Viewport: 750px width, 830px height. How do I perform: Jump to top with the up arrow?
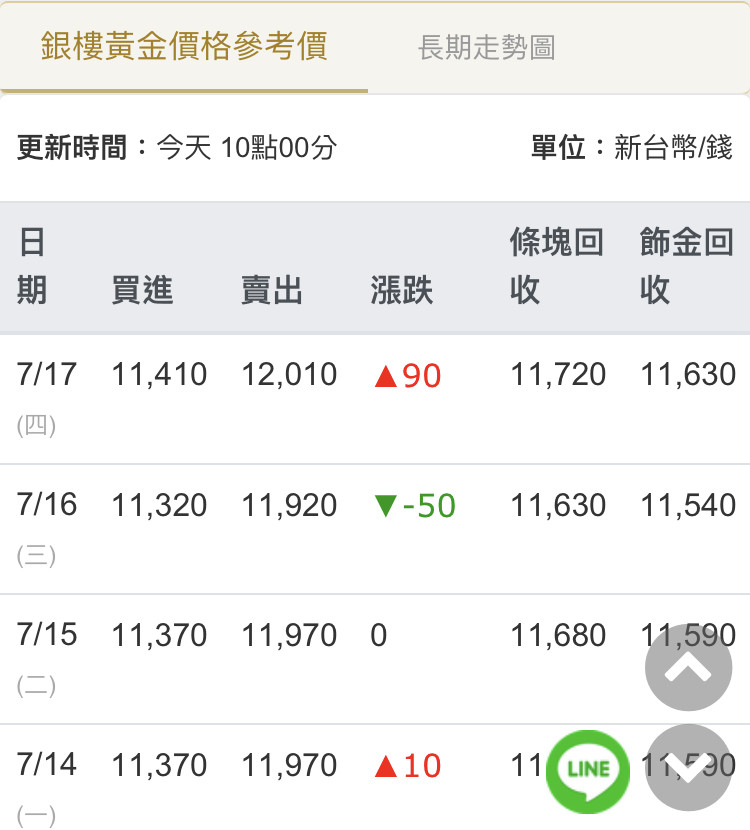689,667
